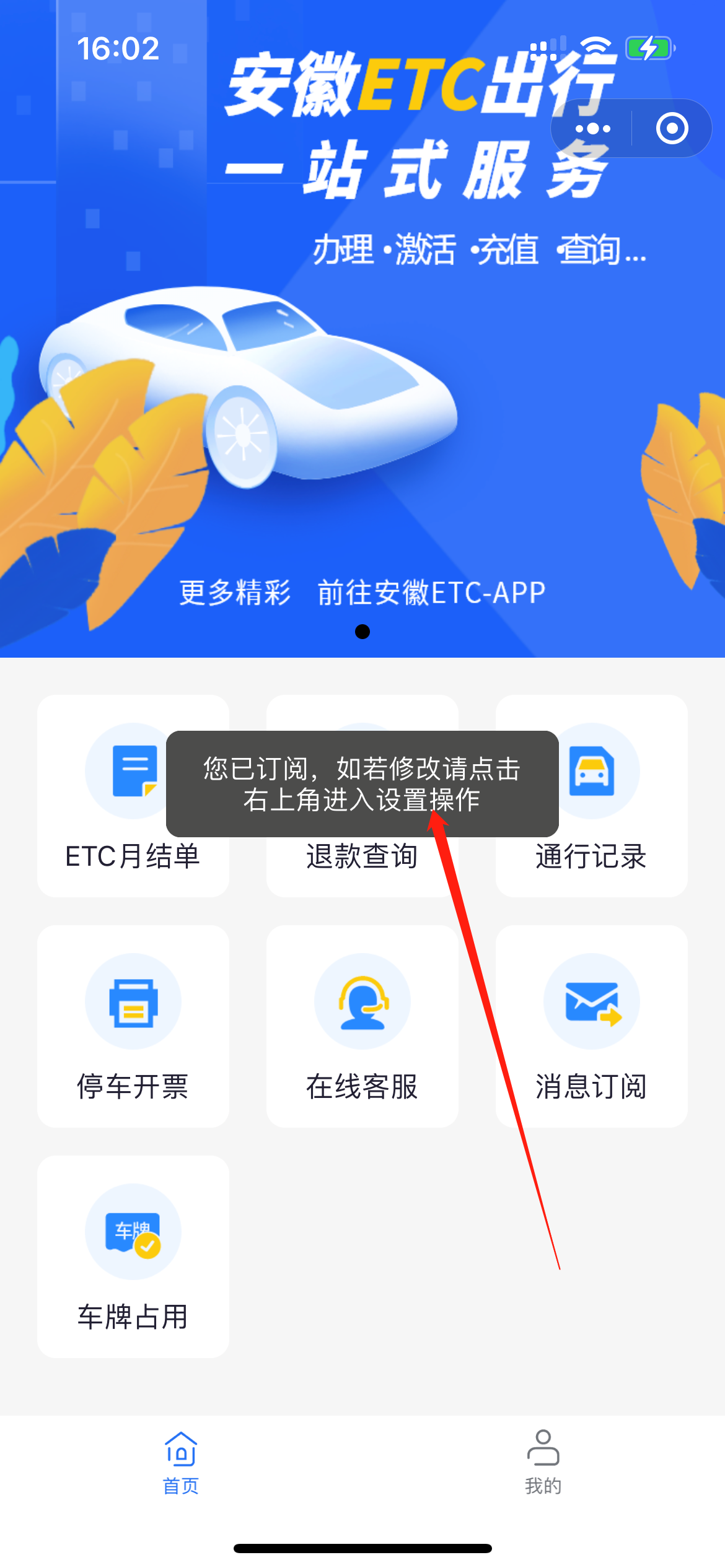Open the mini program more options menu
The height and width of the screenshot is (1568, 725).
(x=592, y=129)
